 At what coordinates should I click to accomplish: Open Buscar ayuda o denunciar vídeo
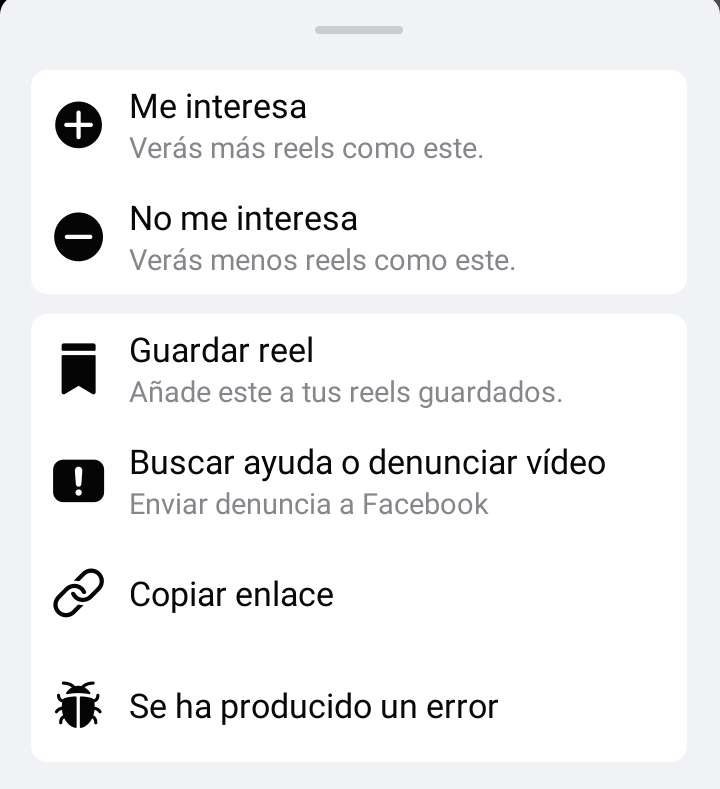coord(358,482)
